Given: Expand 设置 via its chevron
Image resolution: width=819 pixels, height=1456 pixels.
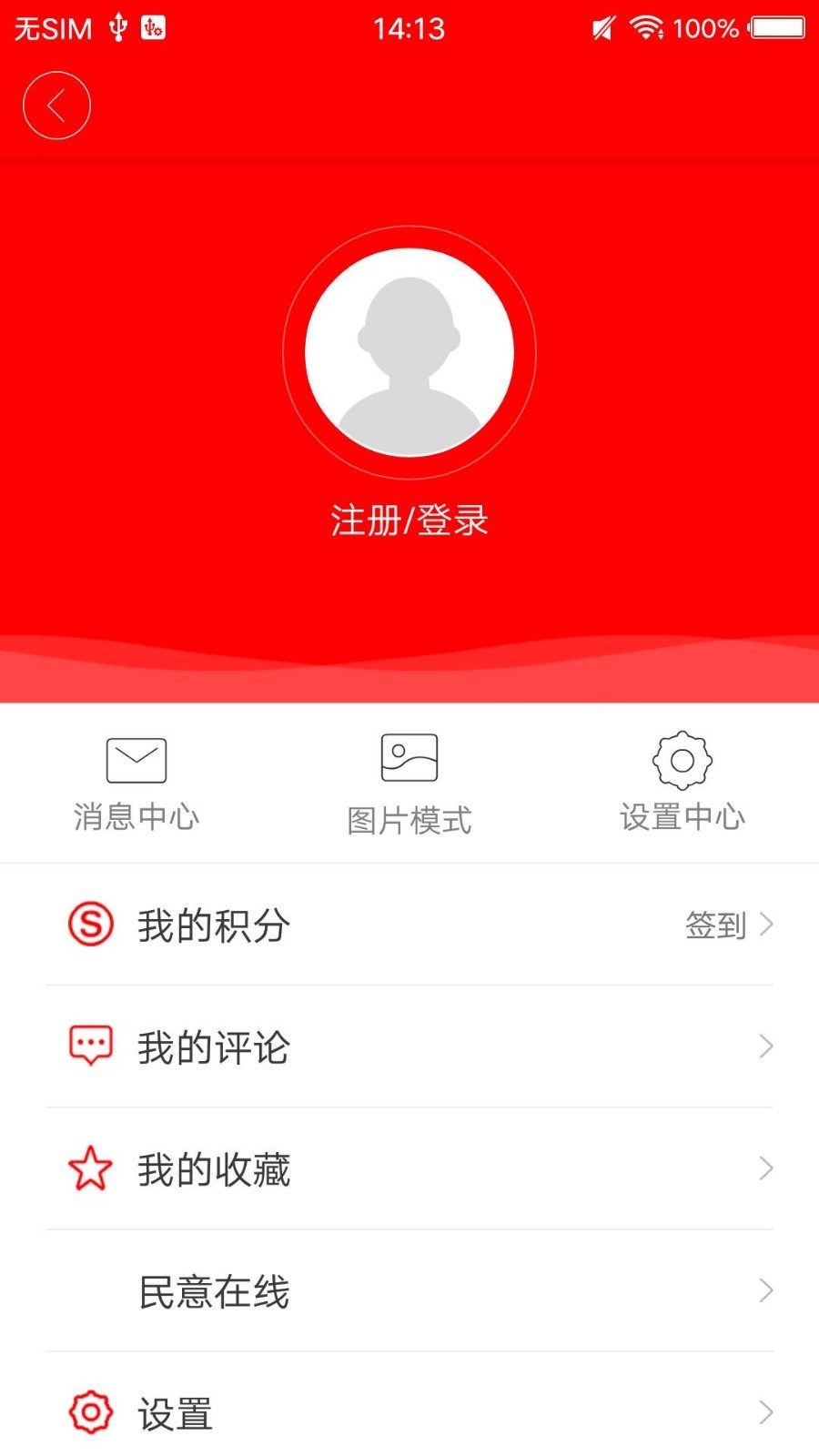Looking at the screenshot, I should (764, 1411).
